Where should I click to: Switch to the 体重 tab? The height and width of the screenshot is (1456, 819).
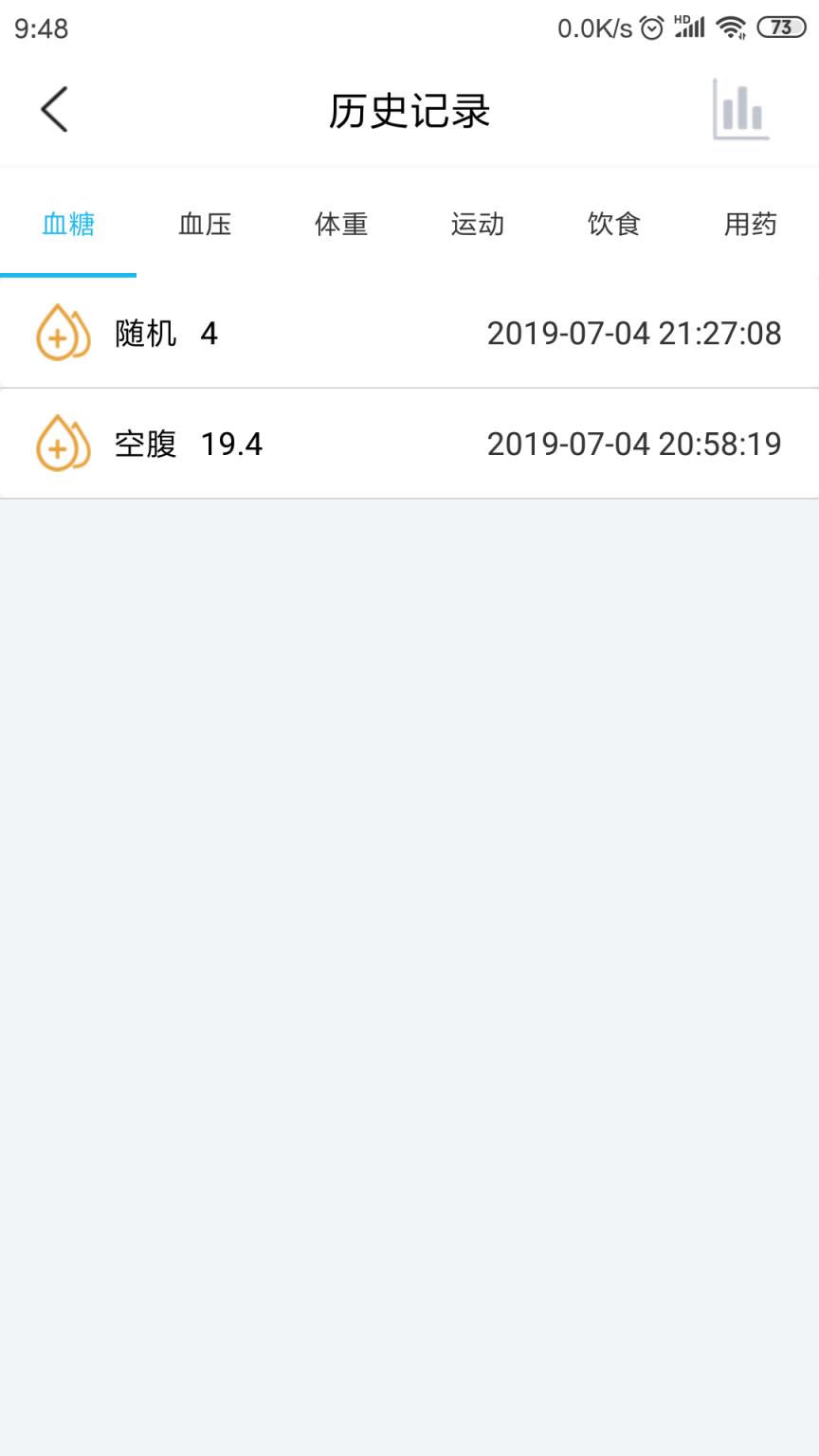pyautogui.click(x=341, y=226)
